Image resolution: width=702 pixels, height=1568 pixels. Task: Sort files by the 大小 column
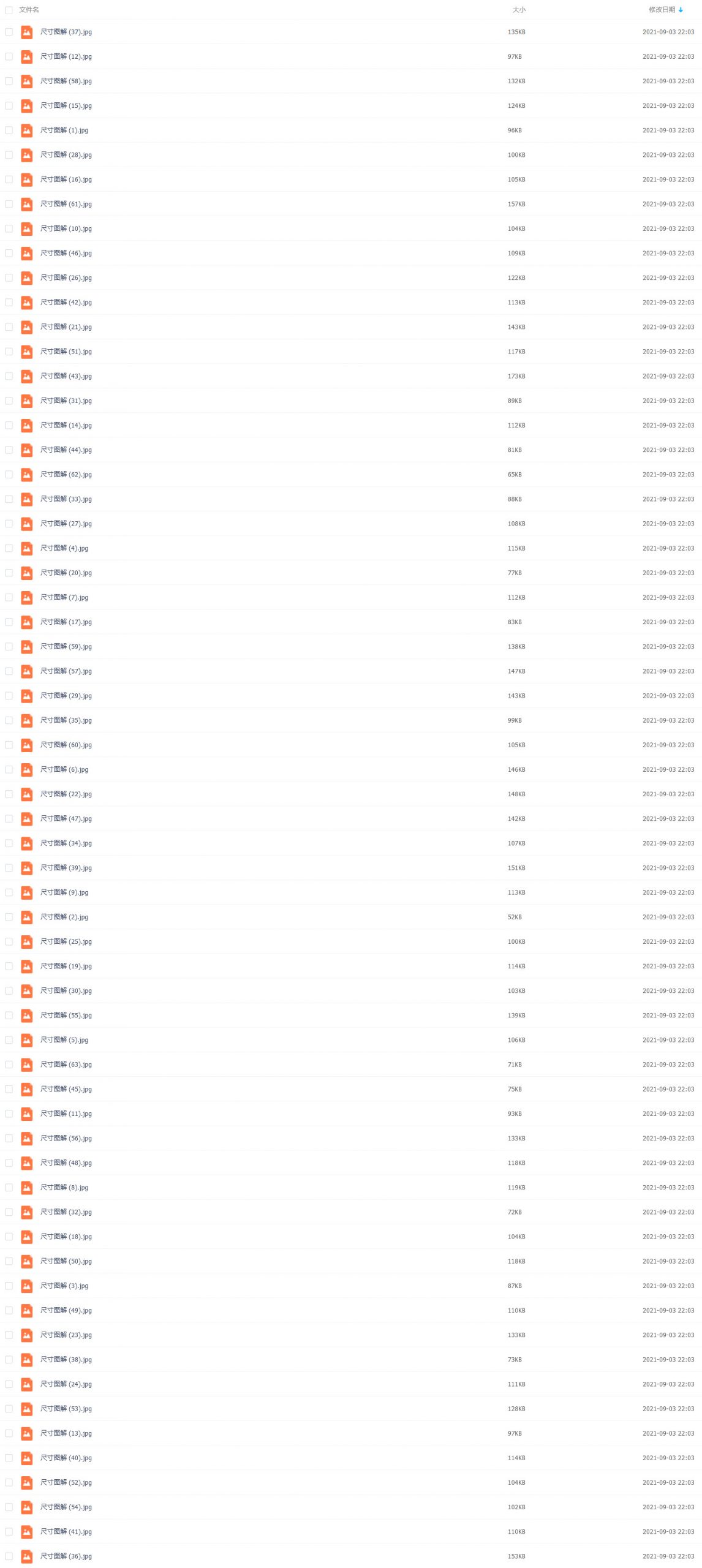tap(519, 10)
